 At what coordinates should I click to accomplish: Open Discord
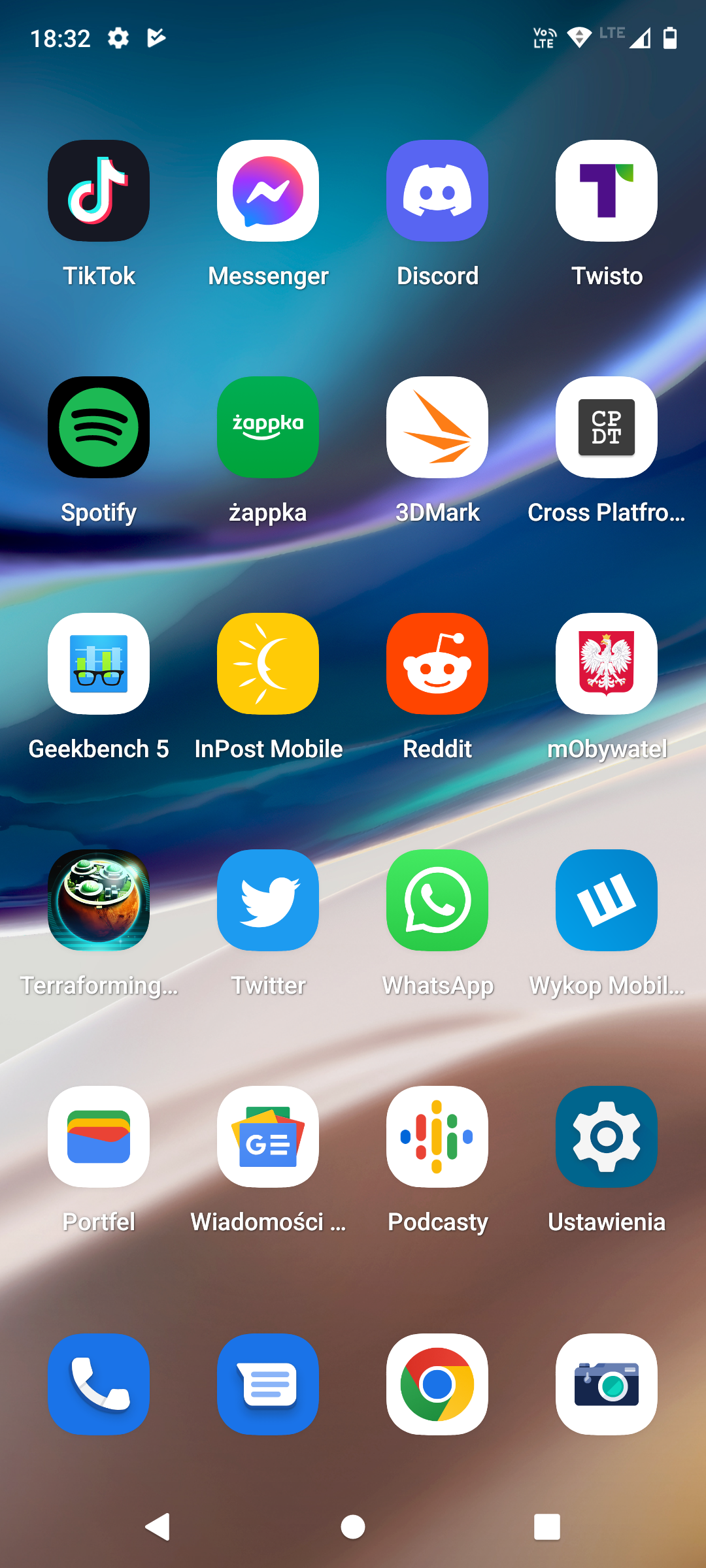(437, 191)
